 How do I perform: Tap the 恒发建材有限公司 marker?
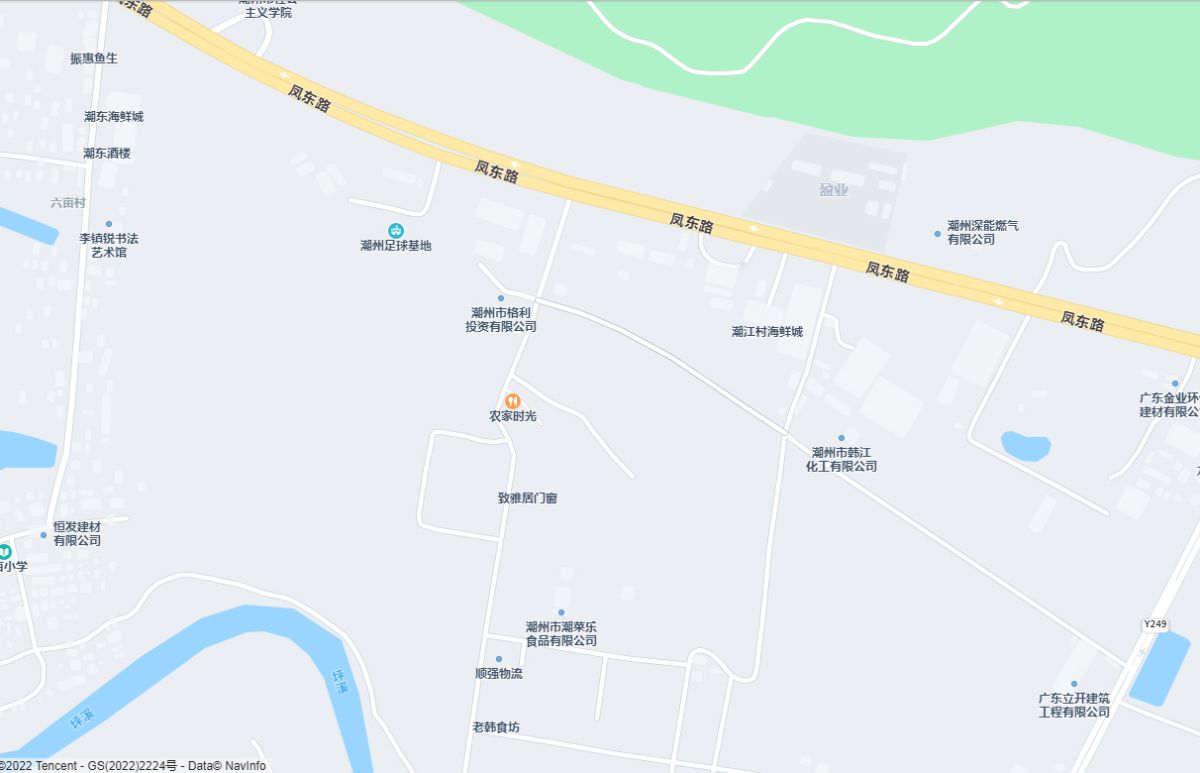[x=43, y=535]
